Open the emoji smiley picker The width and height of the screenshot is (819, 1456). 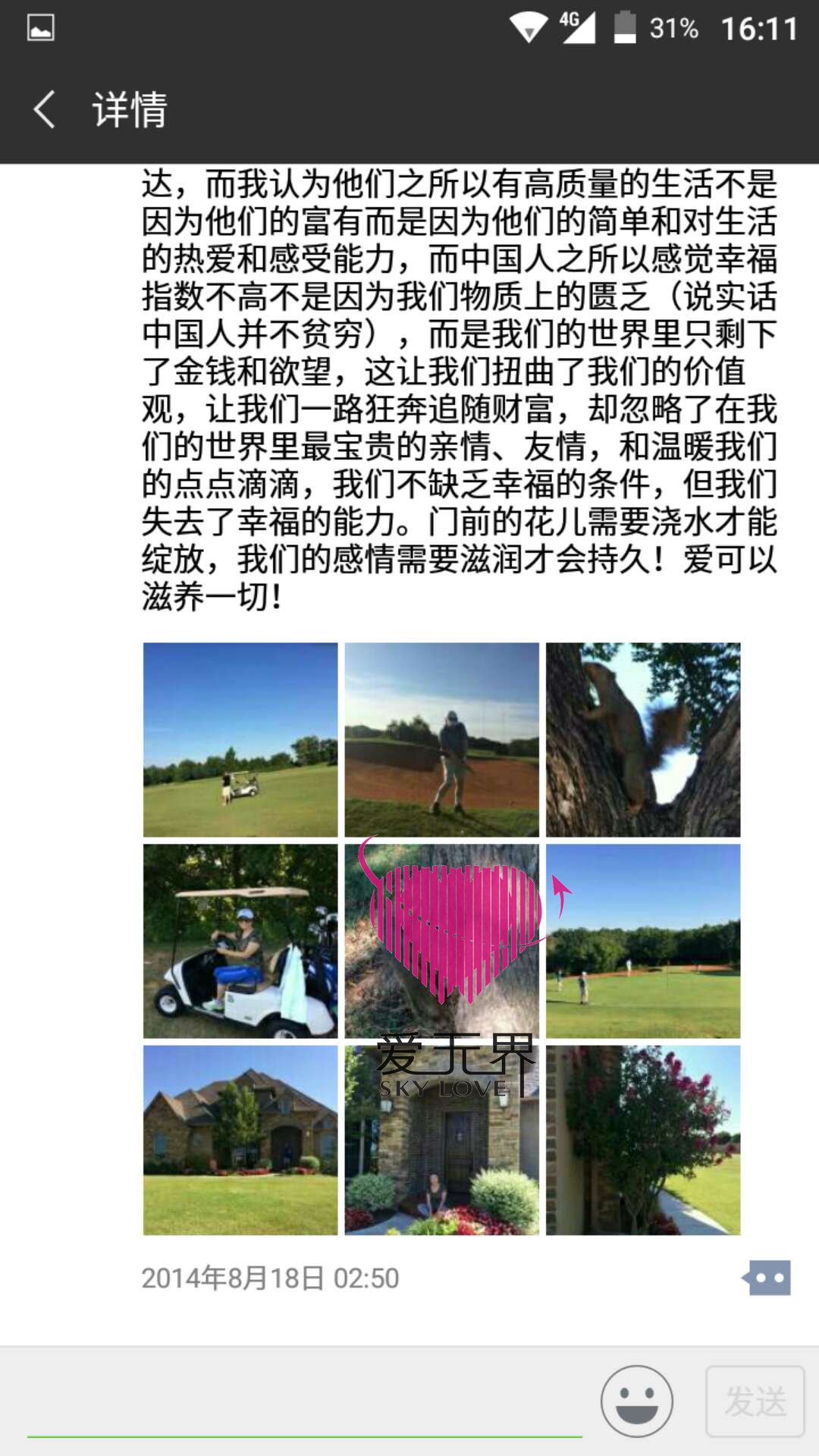636,1401
